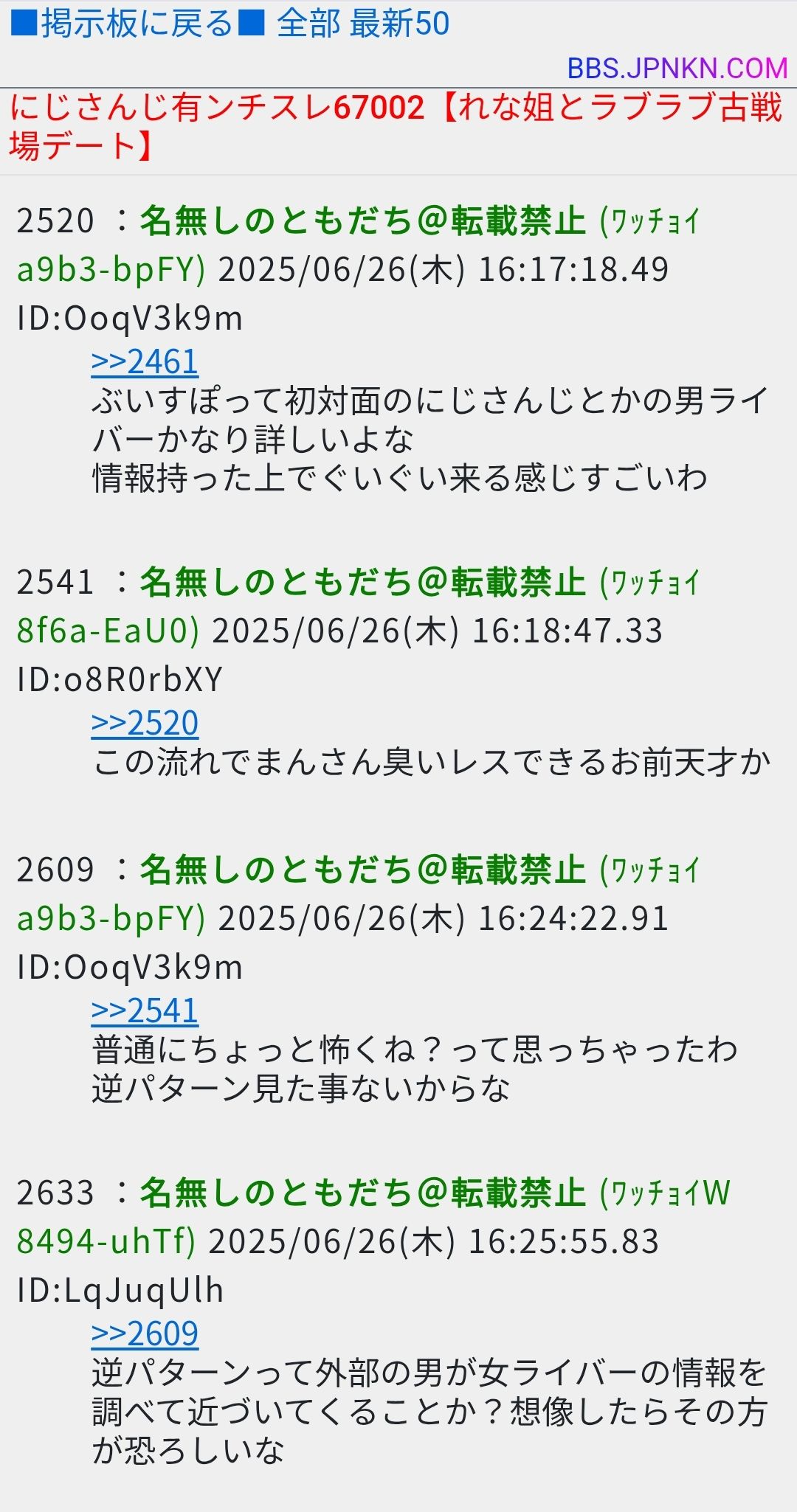Viewport: 797px width, 1512px height.
Task: Jump to referenced post >>2609
Action: click(145, 1334)
